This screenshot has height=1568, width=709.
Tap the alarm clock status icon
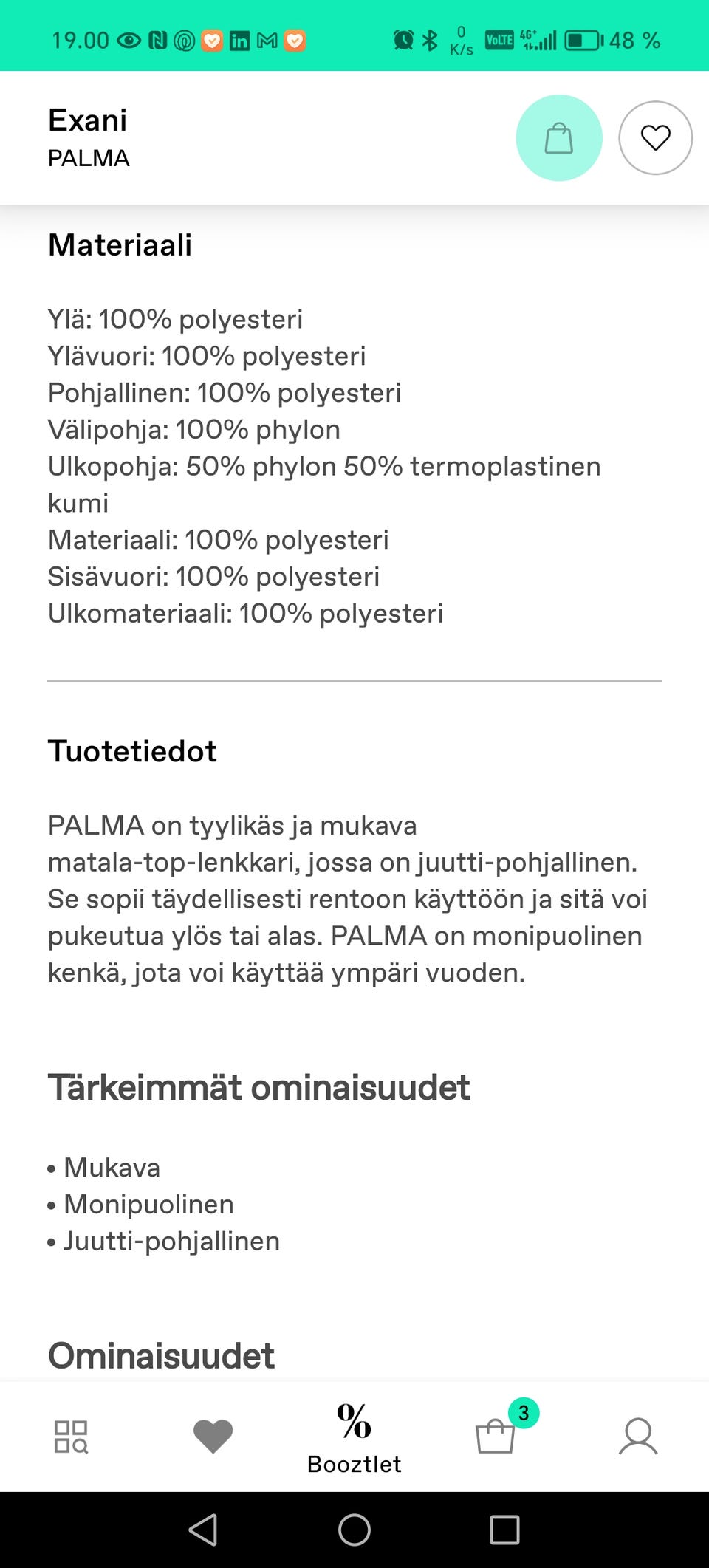pos(403,40)
